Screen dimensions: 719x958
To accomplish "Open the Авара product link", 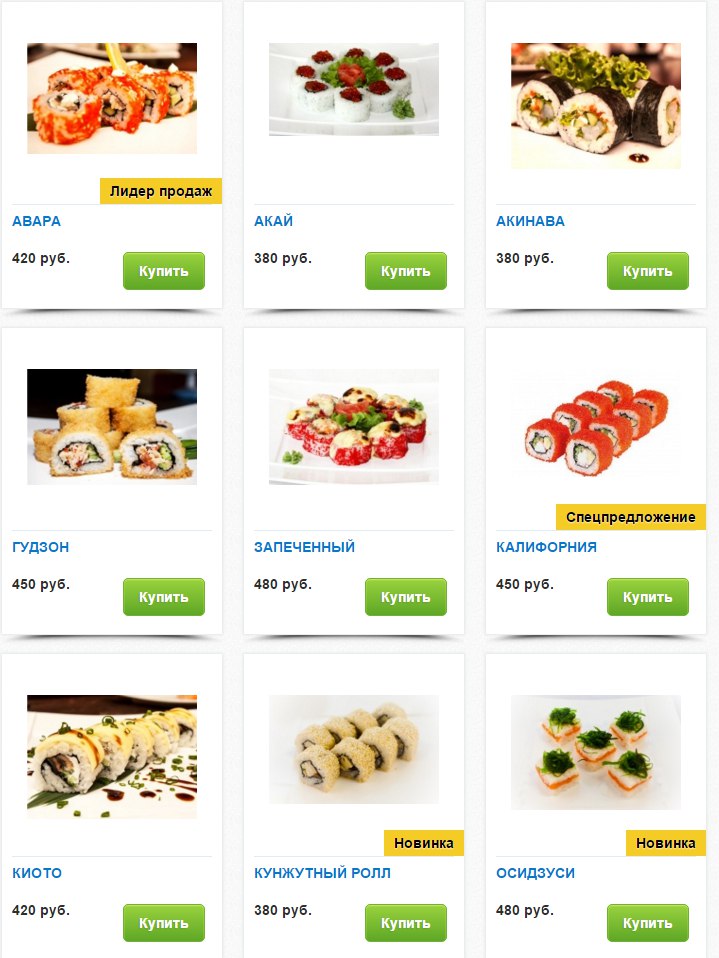I will [37, 221].
